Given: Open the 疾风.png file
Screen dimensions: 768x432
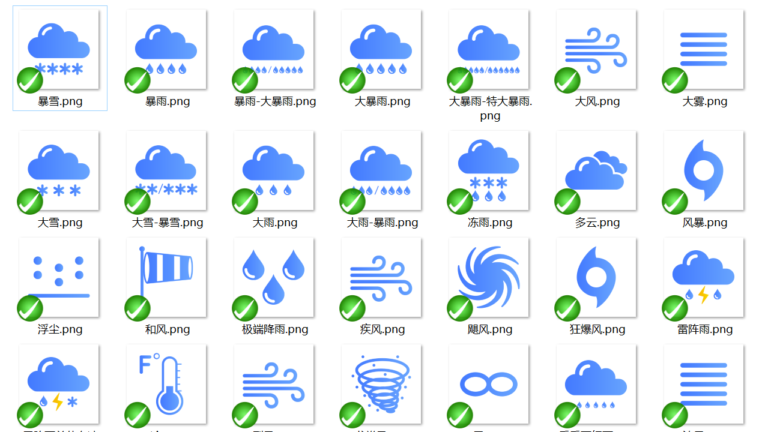Looking at the screenshot, I should tap(382, 277).
